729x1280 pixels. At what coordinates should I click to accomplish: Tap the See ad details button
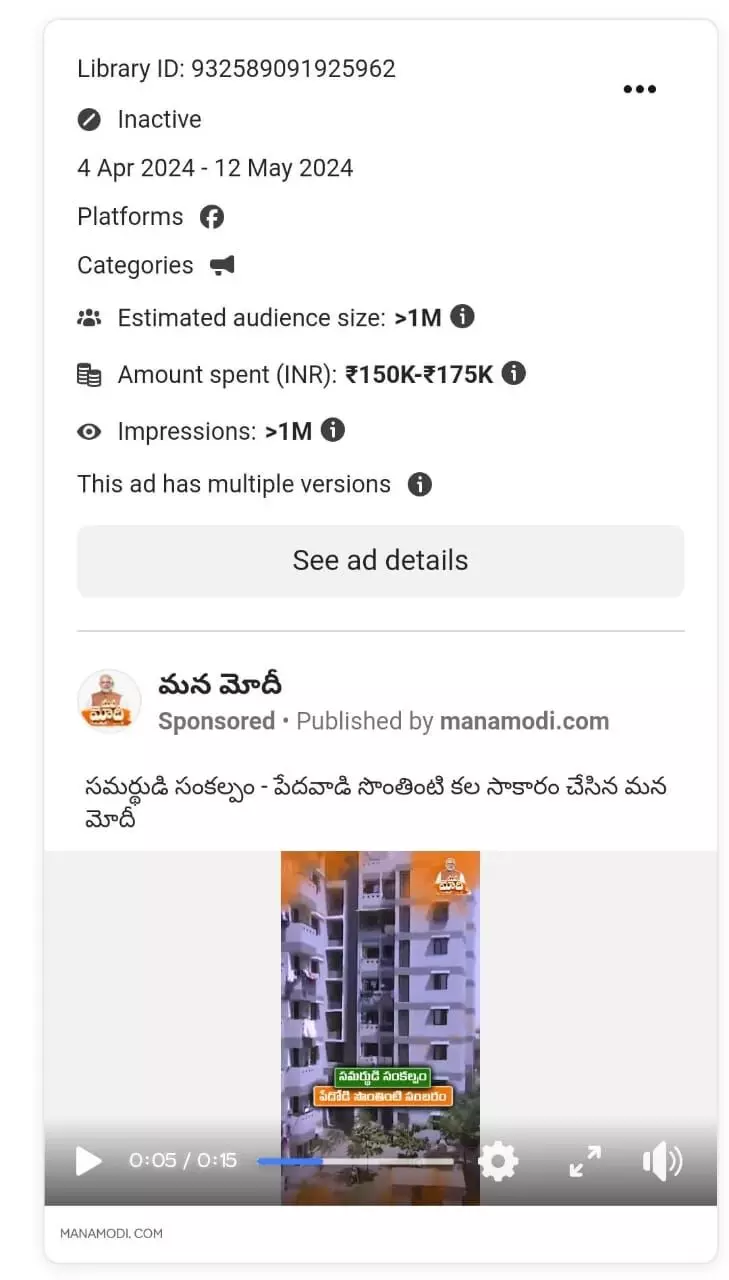click(x=380, y=561)
